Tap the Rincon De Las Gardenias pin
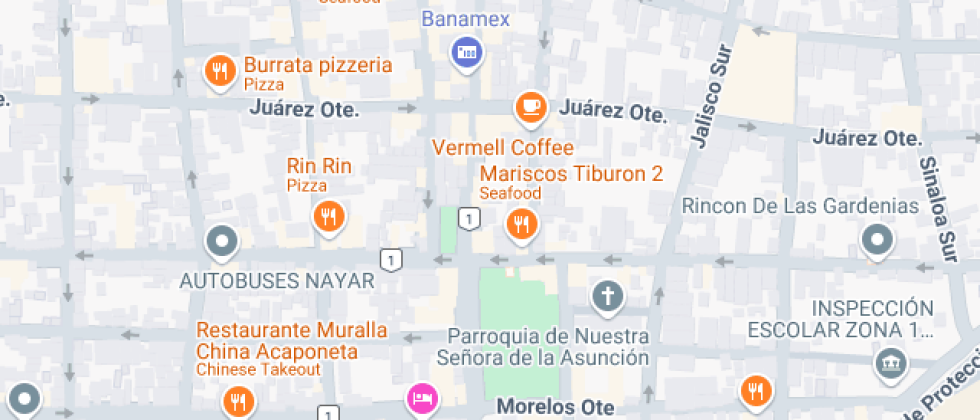The width and height of the screenshot is (980, 420). pos(877,242)
